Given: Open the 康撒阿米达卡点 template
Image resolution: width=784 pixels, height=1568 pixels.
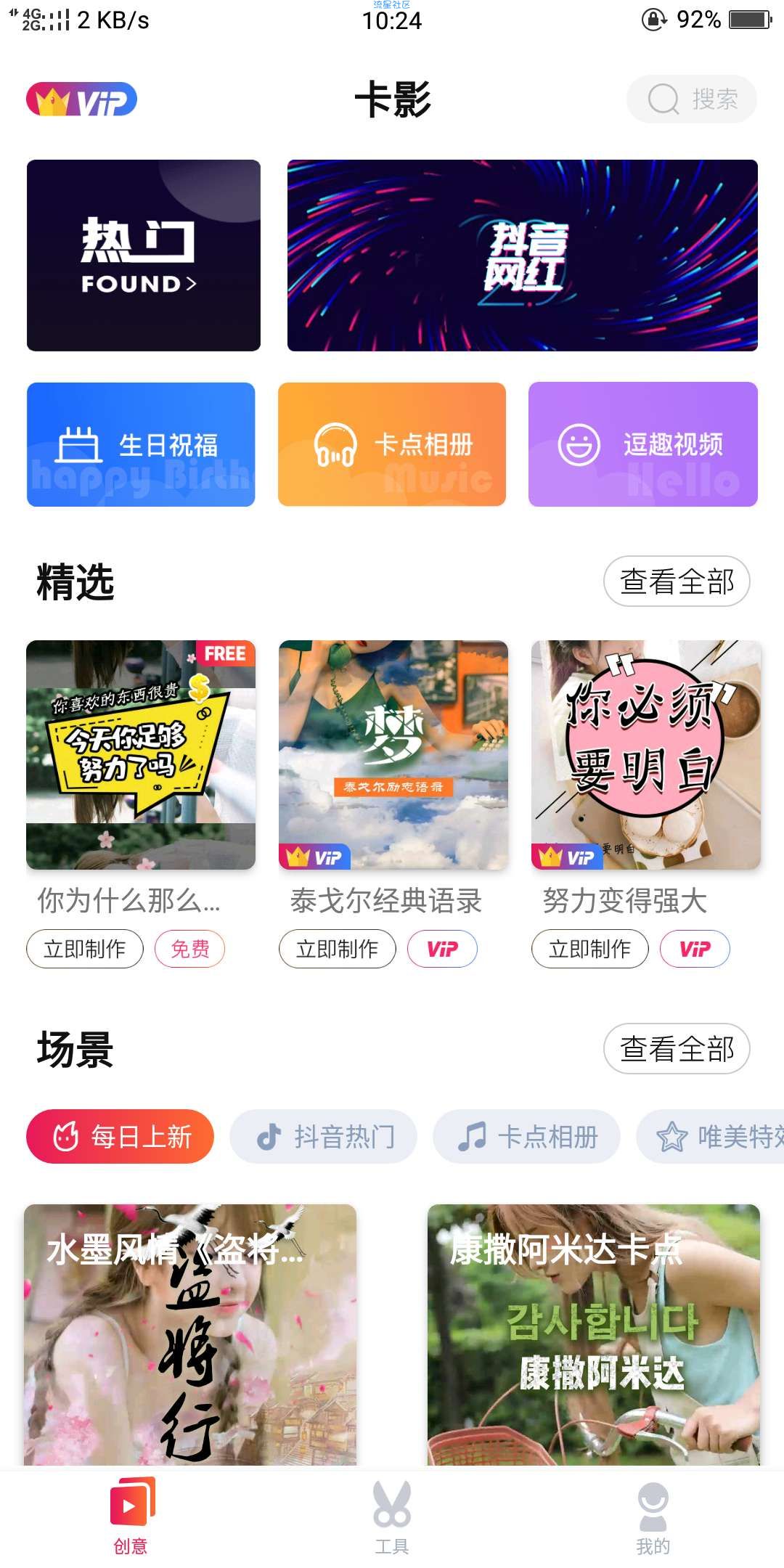Looking at the screenshot, I should [594, 1334].
